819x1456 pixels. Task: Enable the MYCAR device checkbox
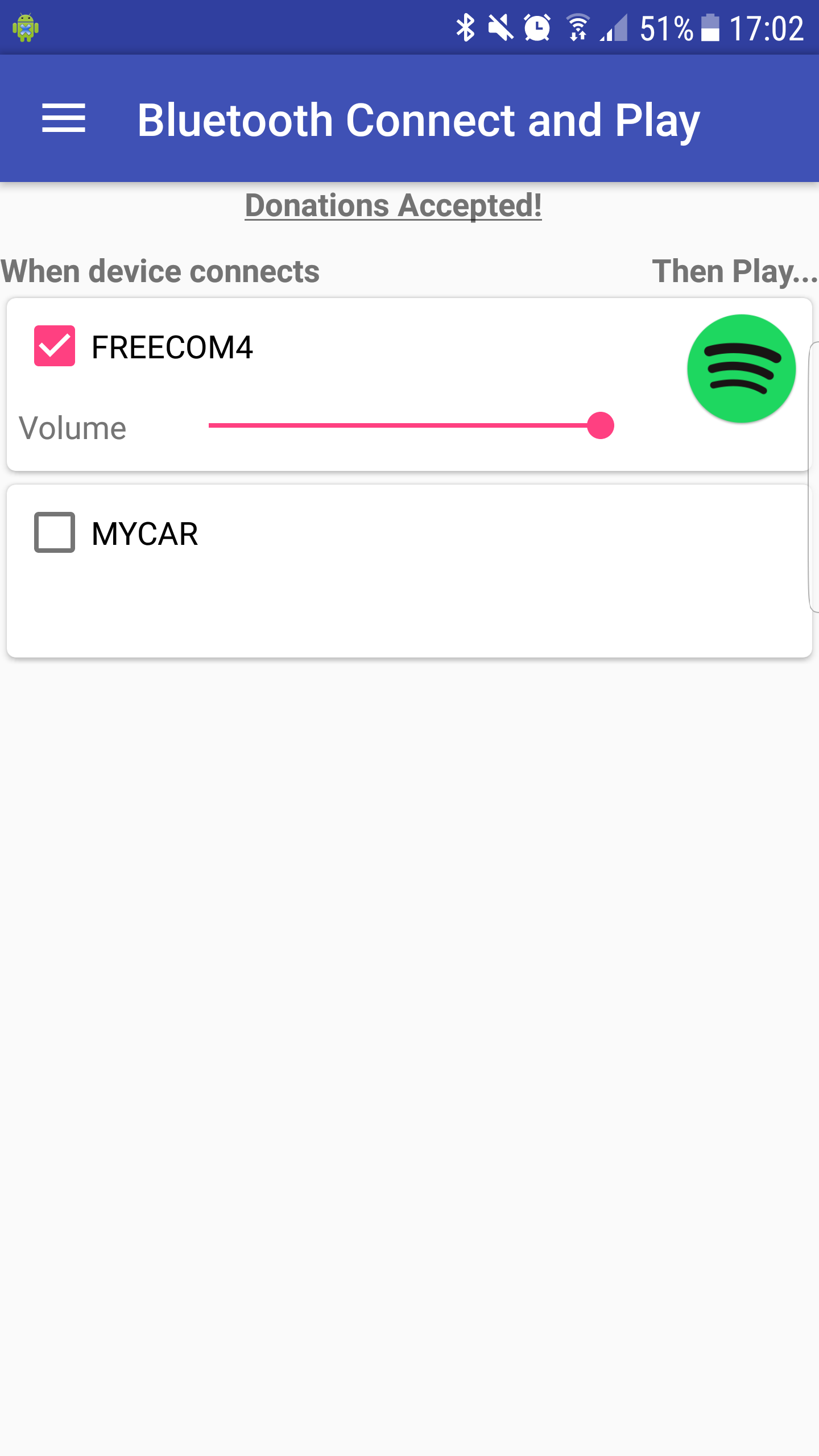coord(55,532)
